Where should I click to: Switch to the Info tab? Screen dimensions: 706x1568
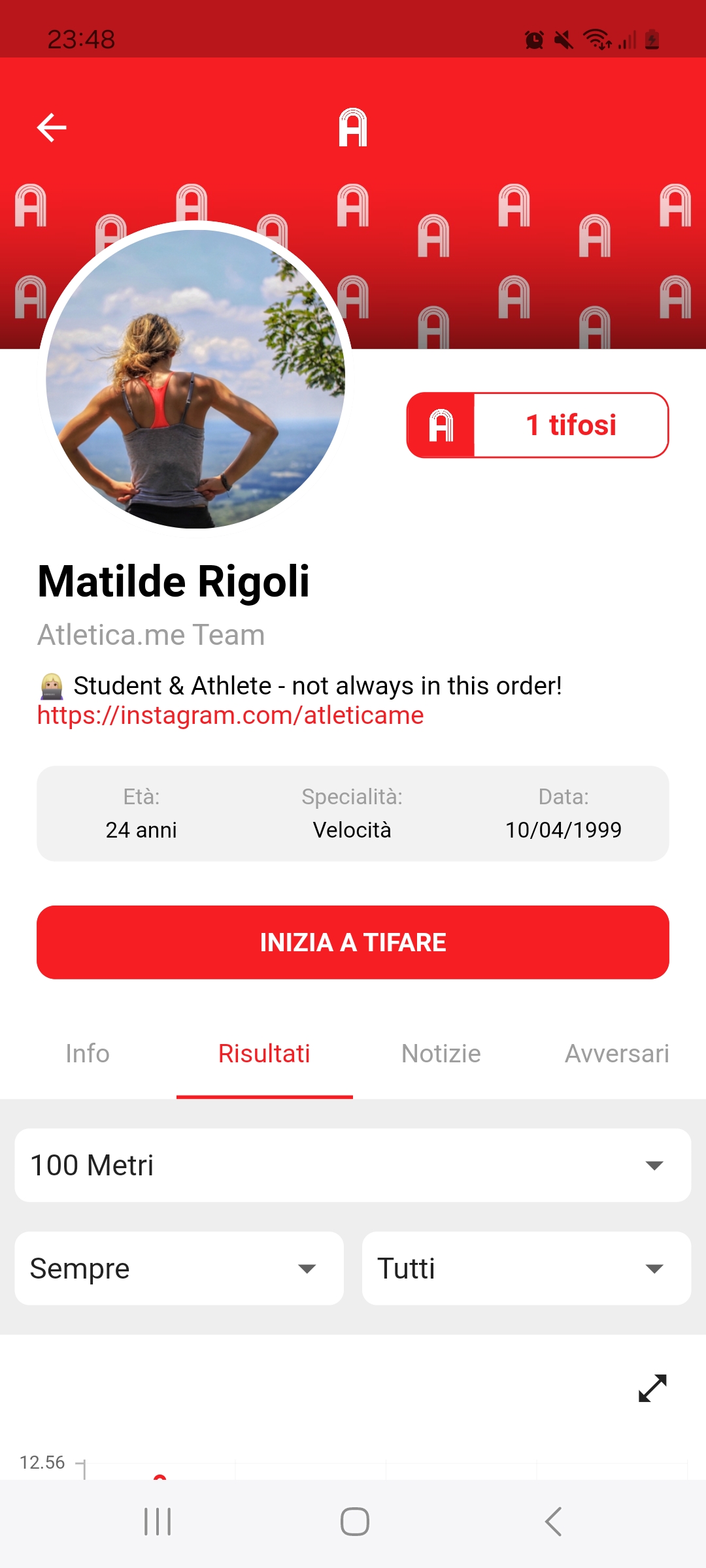tap(88, 1053)
